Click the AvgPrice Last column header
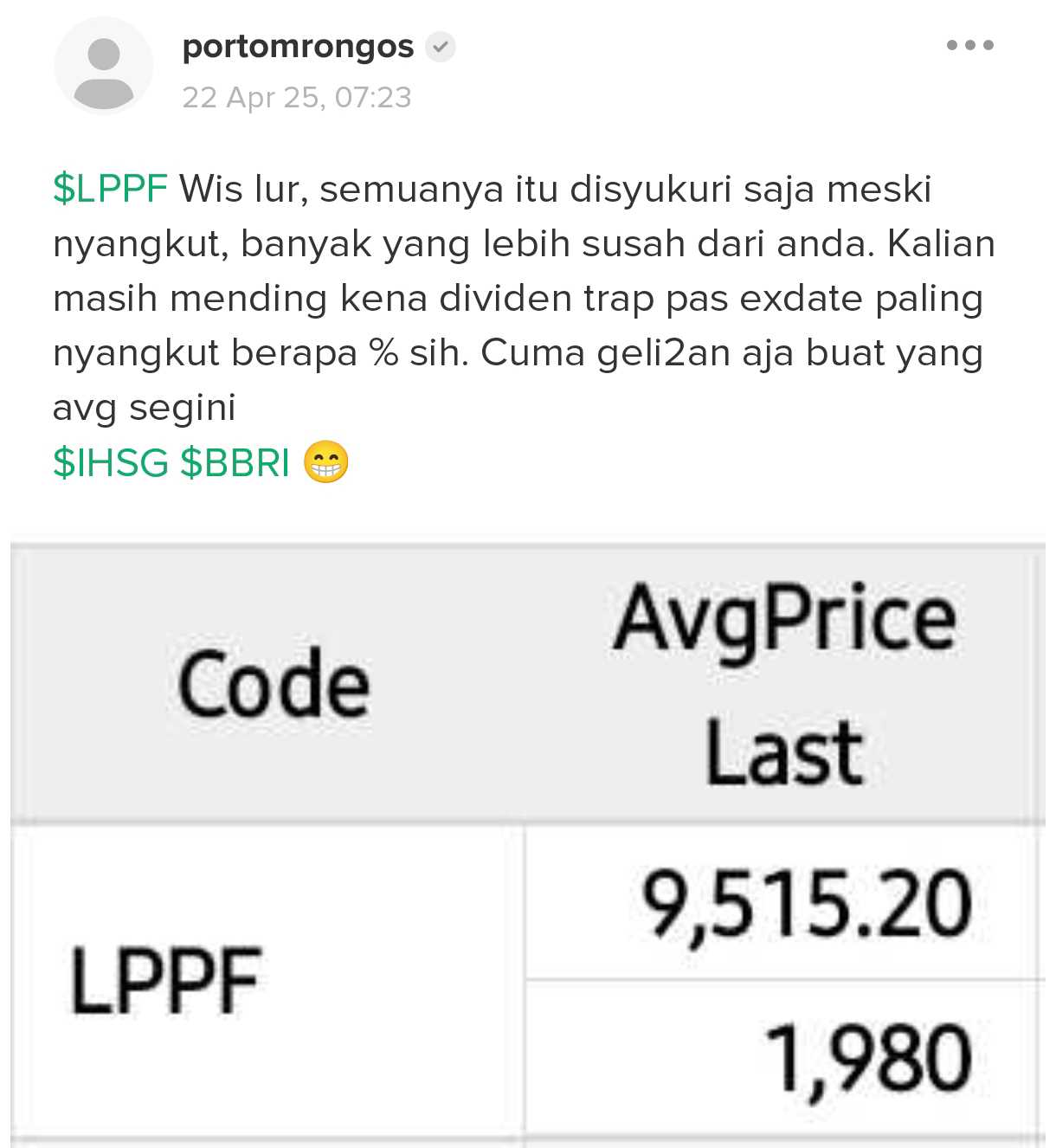Viewport: 1056px width, 1148px height. pos(782,684)
